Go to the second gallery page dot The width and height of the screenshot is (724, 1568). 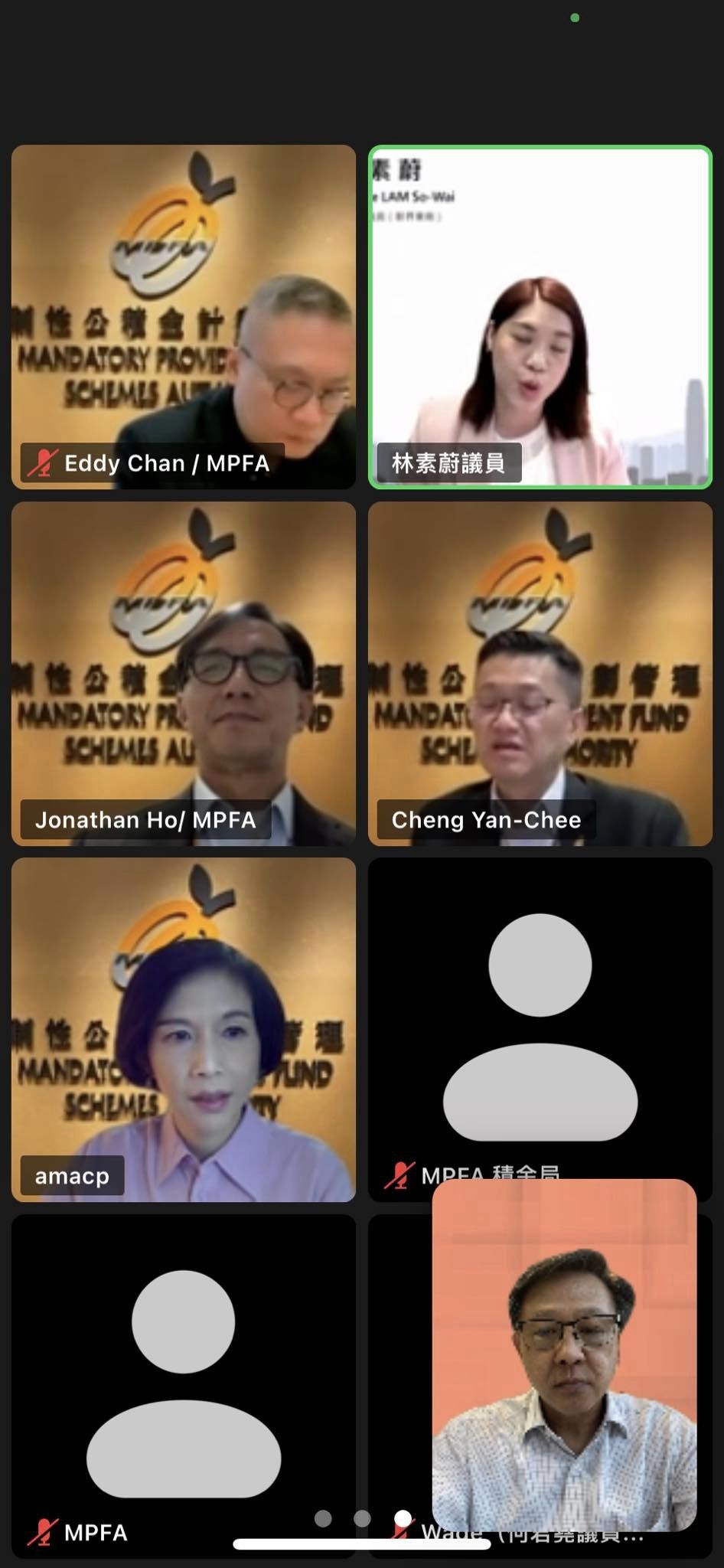(x=363, y=1518)
